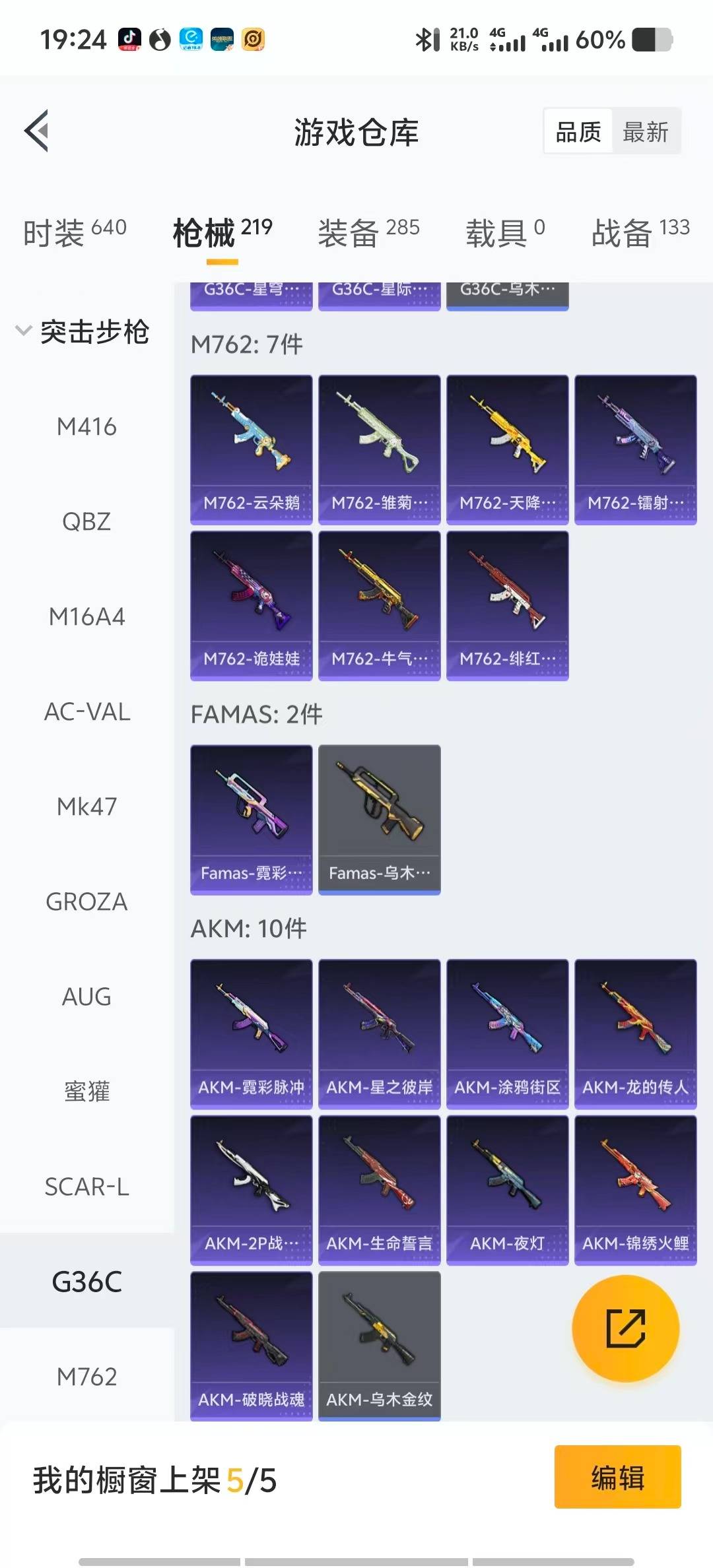
Task: Open the M762-云朵鹅 skin
Action: coord(251,449)
